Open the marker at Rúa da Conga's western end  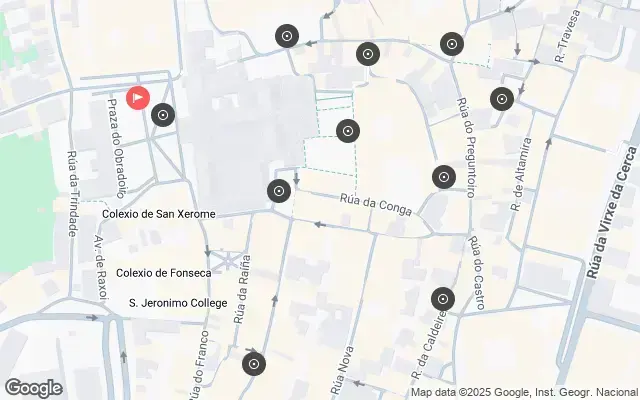[x=280, y=191]
